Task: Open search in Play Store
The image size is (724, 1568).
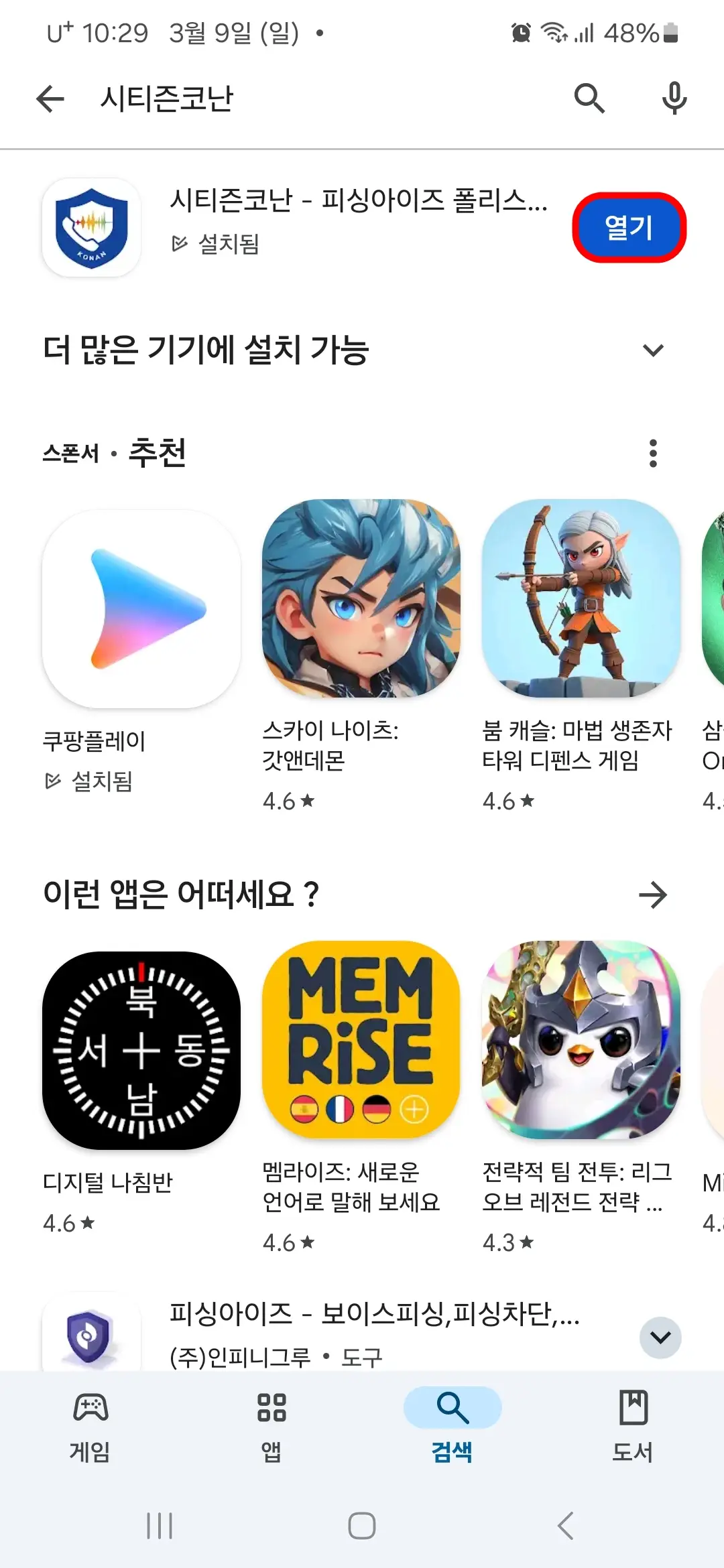Action: pos(589,98)
